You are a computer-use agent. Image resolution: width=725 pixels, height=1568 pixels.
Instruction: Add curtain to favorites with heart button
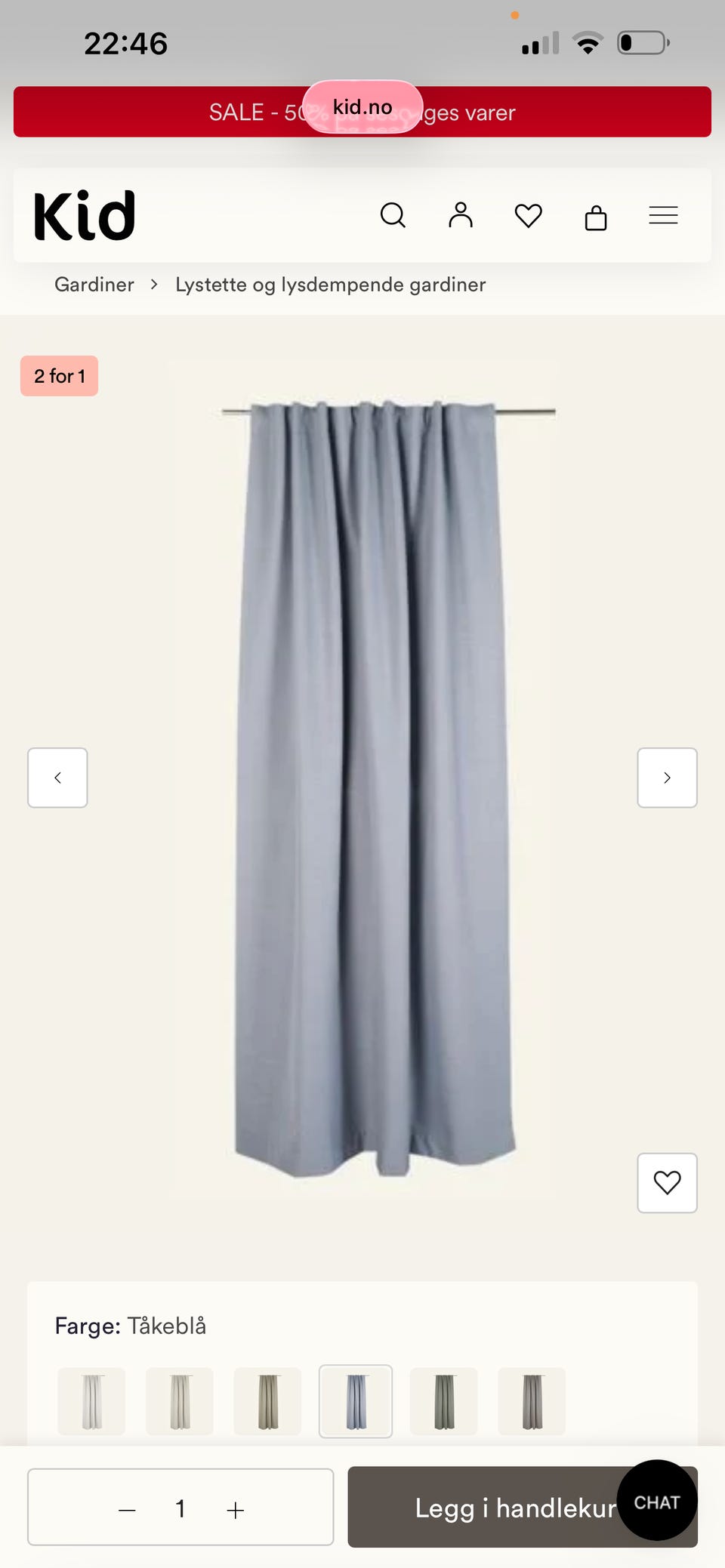[667, 1183]
